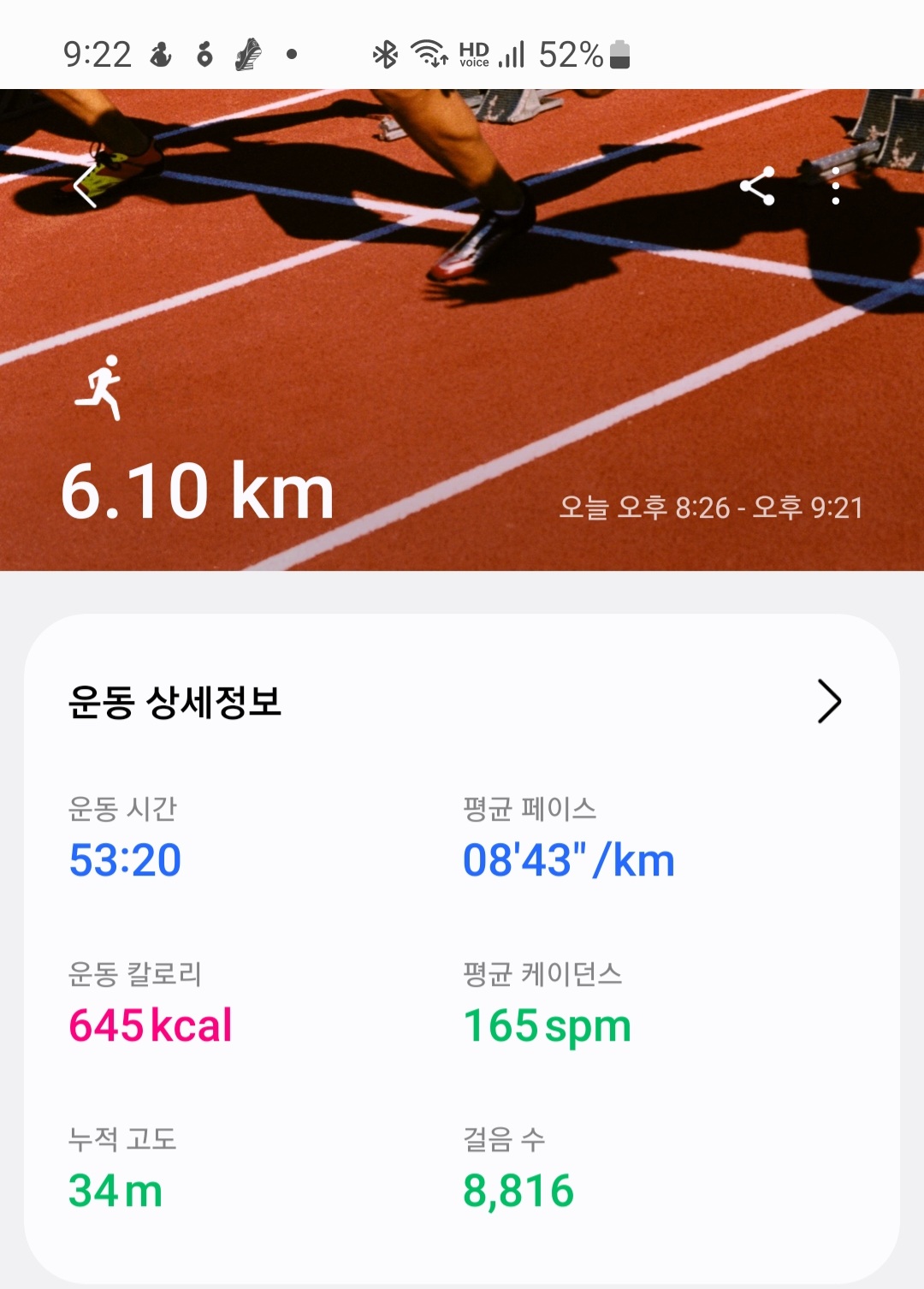Tap the Wi-Fi status icon
Screen dimensions: 924x1289
(x=428, y=54)
